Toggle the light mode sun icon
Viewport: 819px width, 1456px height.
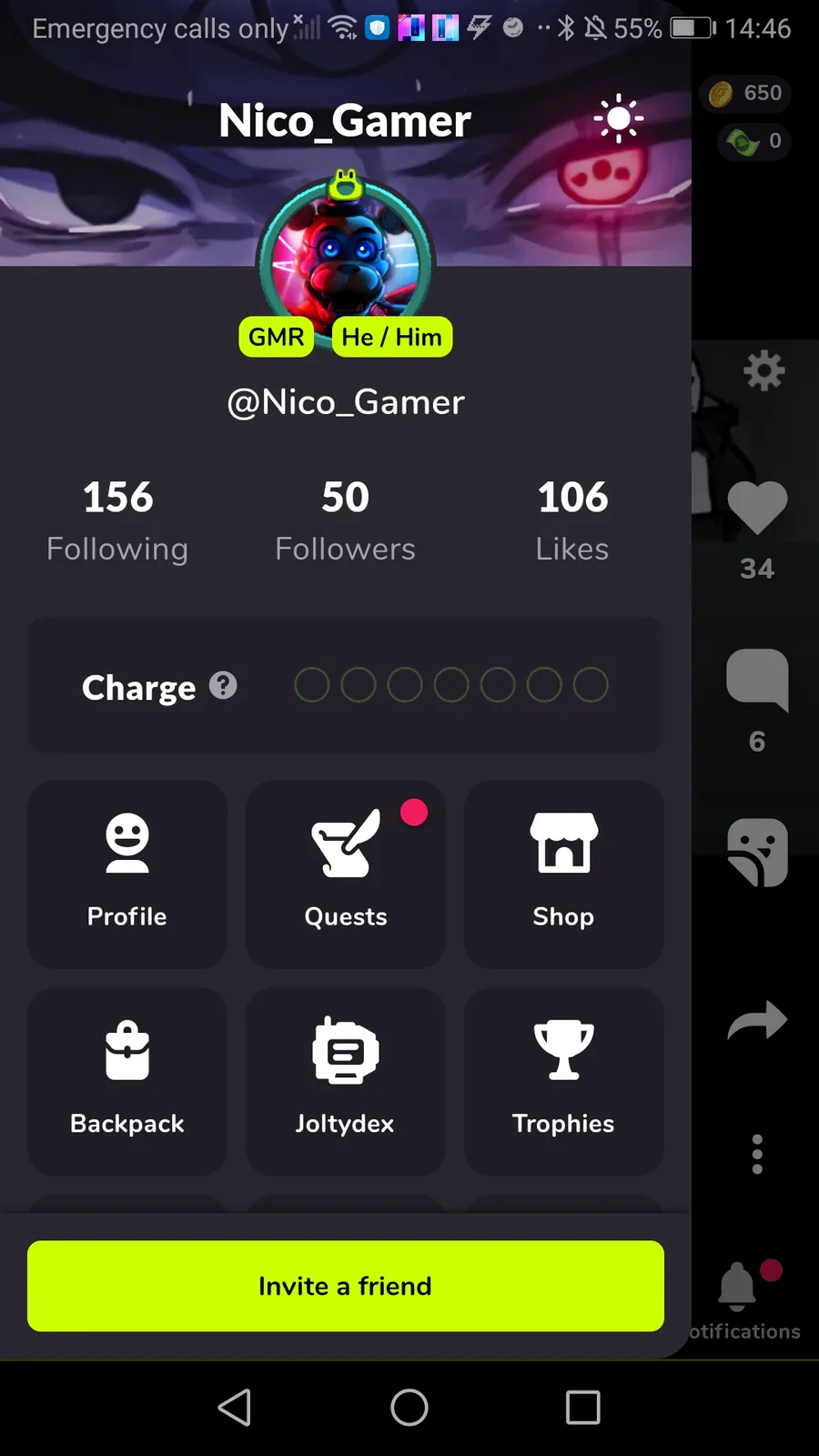618,118
